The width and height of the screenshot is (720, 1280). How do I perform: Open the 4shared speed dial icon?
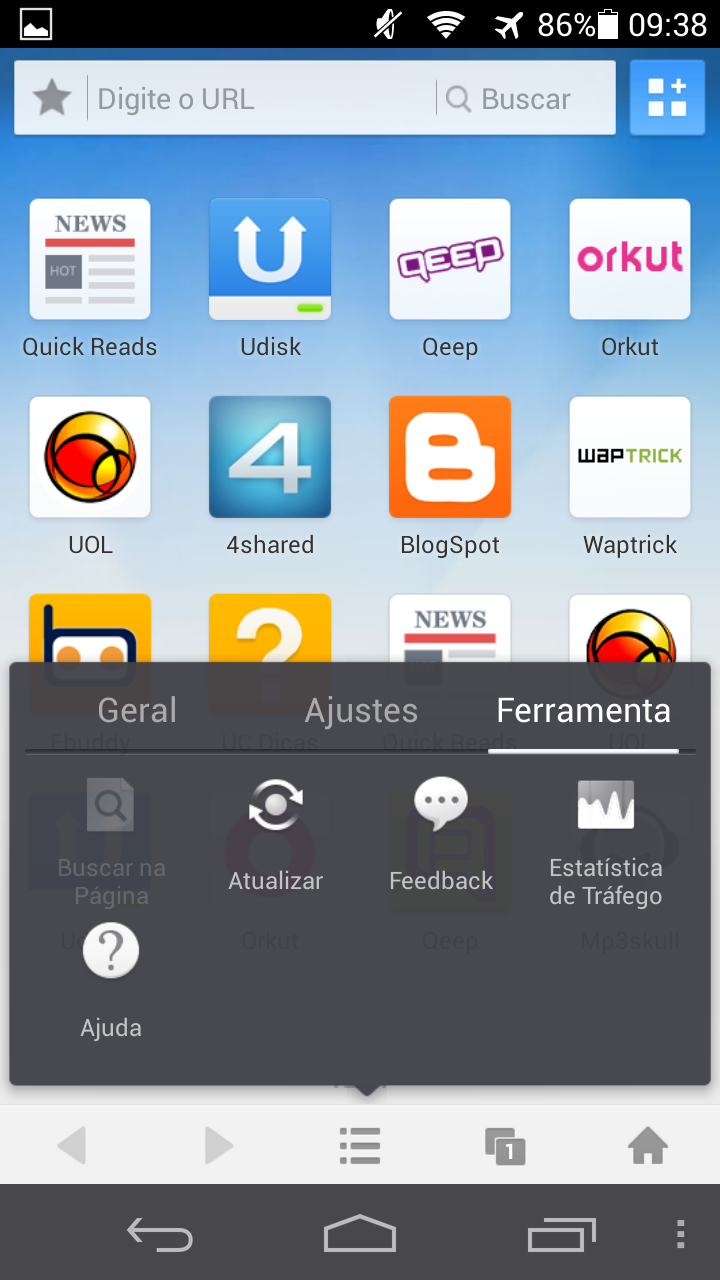coord(270,456)
